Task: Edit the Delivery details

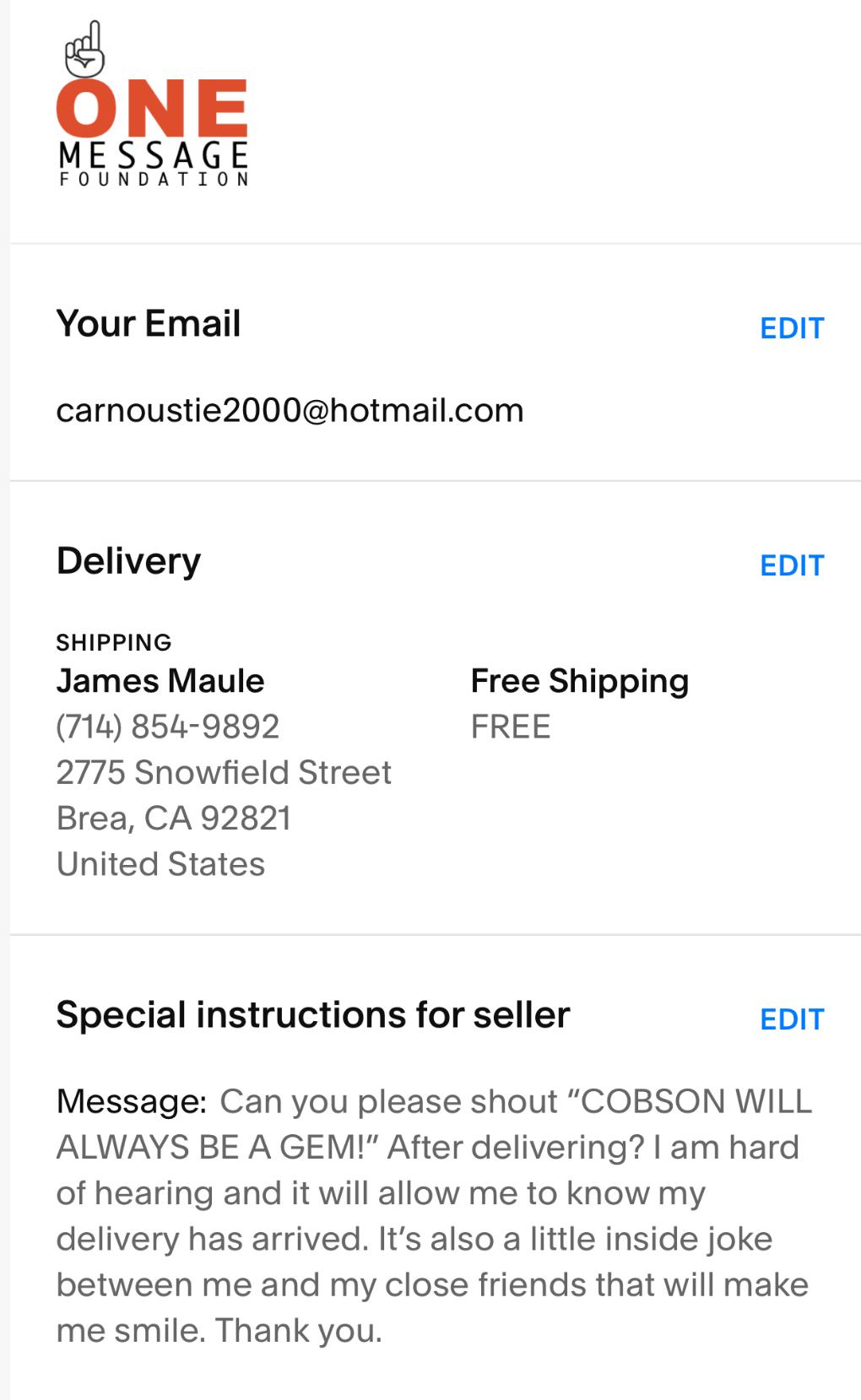Action: click(791, 565)
